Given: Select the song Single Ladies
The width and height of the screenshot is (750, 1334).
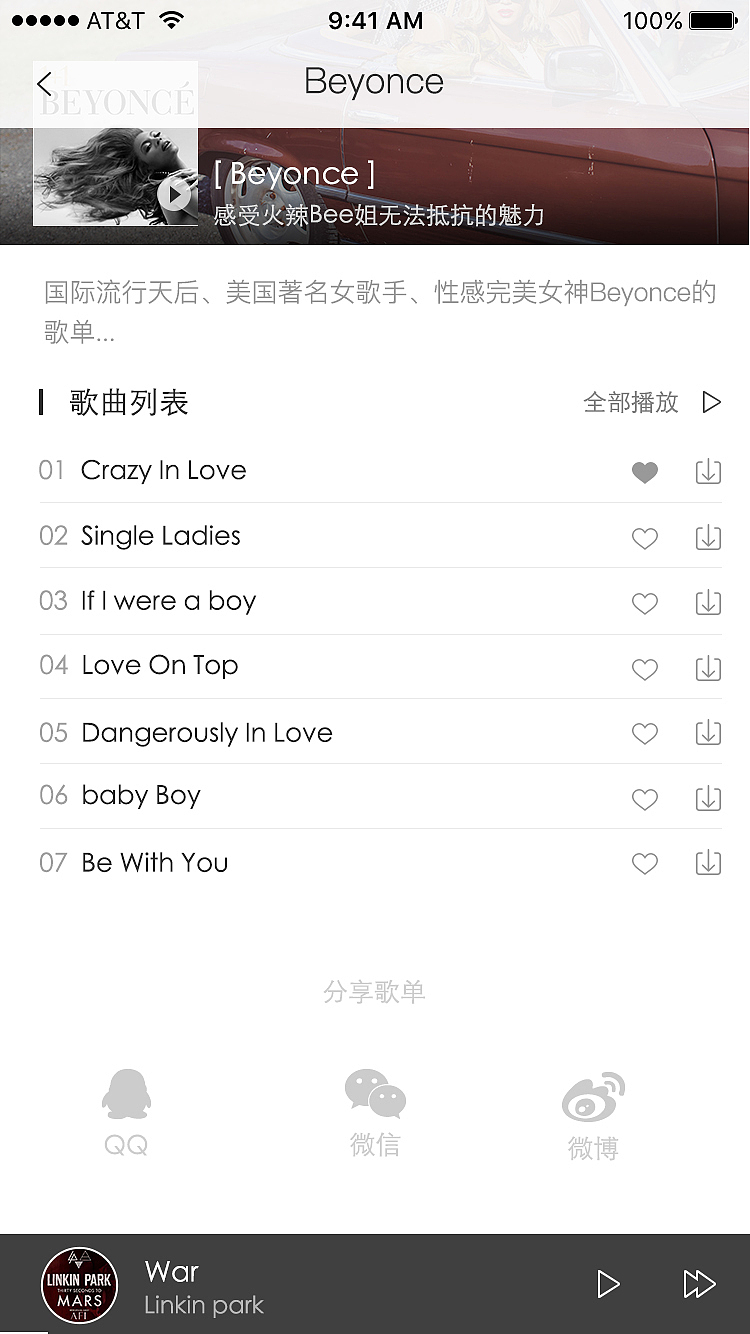Looking at the screenshot, I should [161, 535].
